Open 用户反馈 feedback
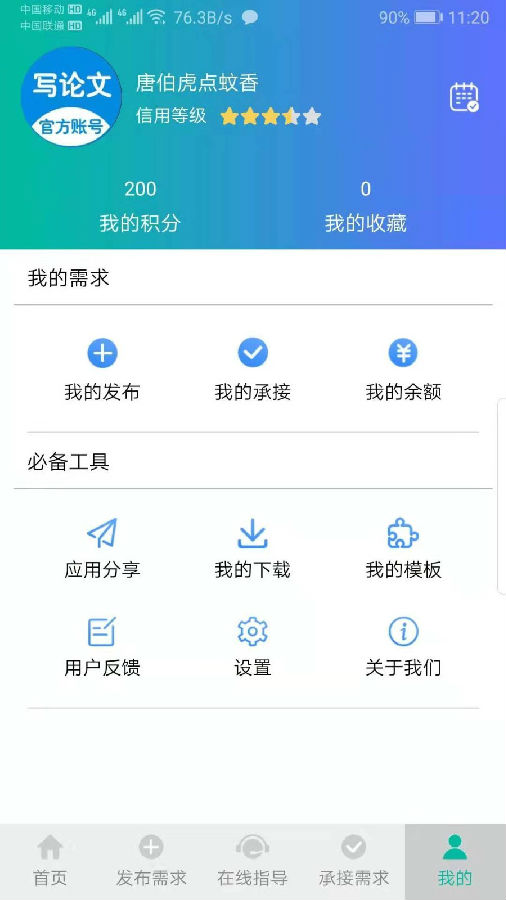The height and width of the screenshot is (900, 506). tap(102, 647)
